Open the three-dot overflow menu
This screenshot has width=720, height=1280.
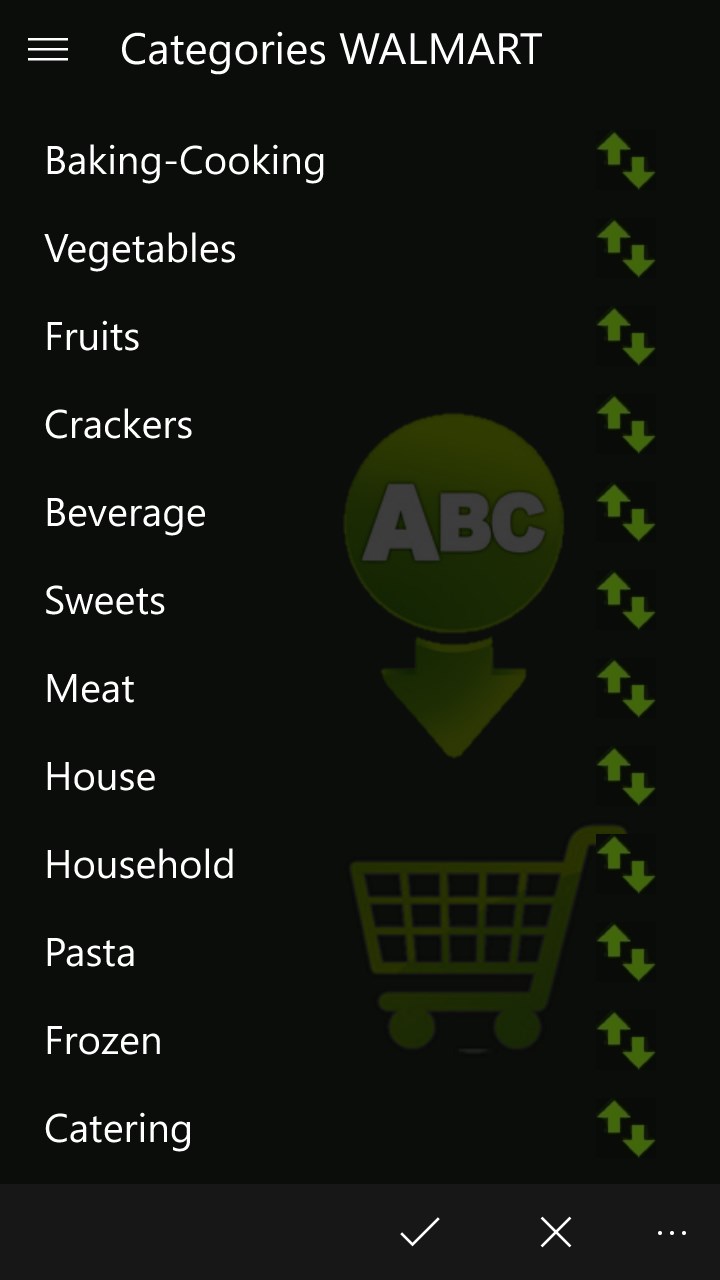pos(672,1232)
